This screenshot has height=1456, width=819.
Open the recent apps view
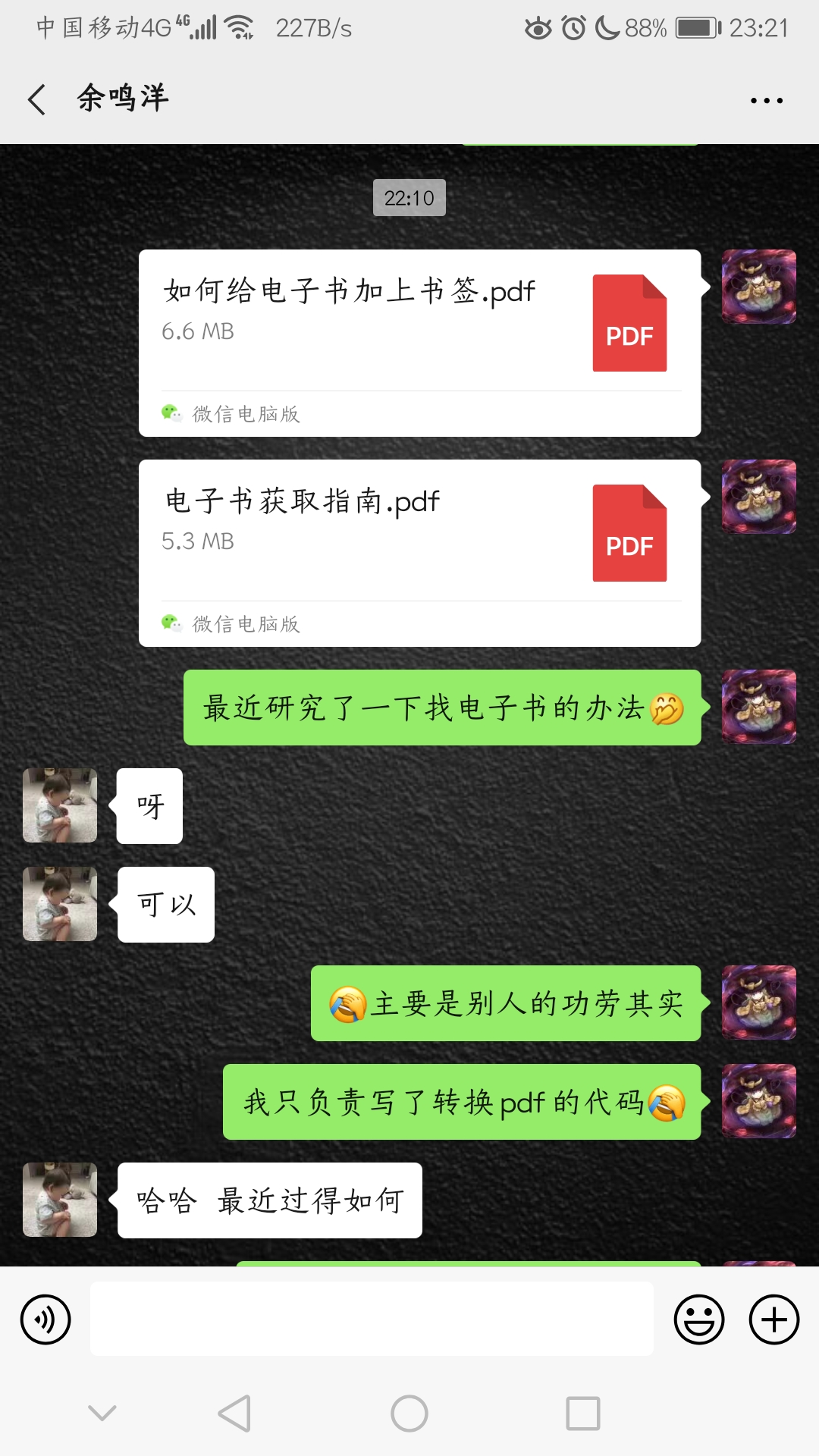pos(582,1414)
